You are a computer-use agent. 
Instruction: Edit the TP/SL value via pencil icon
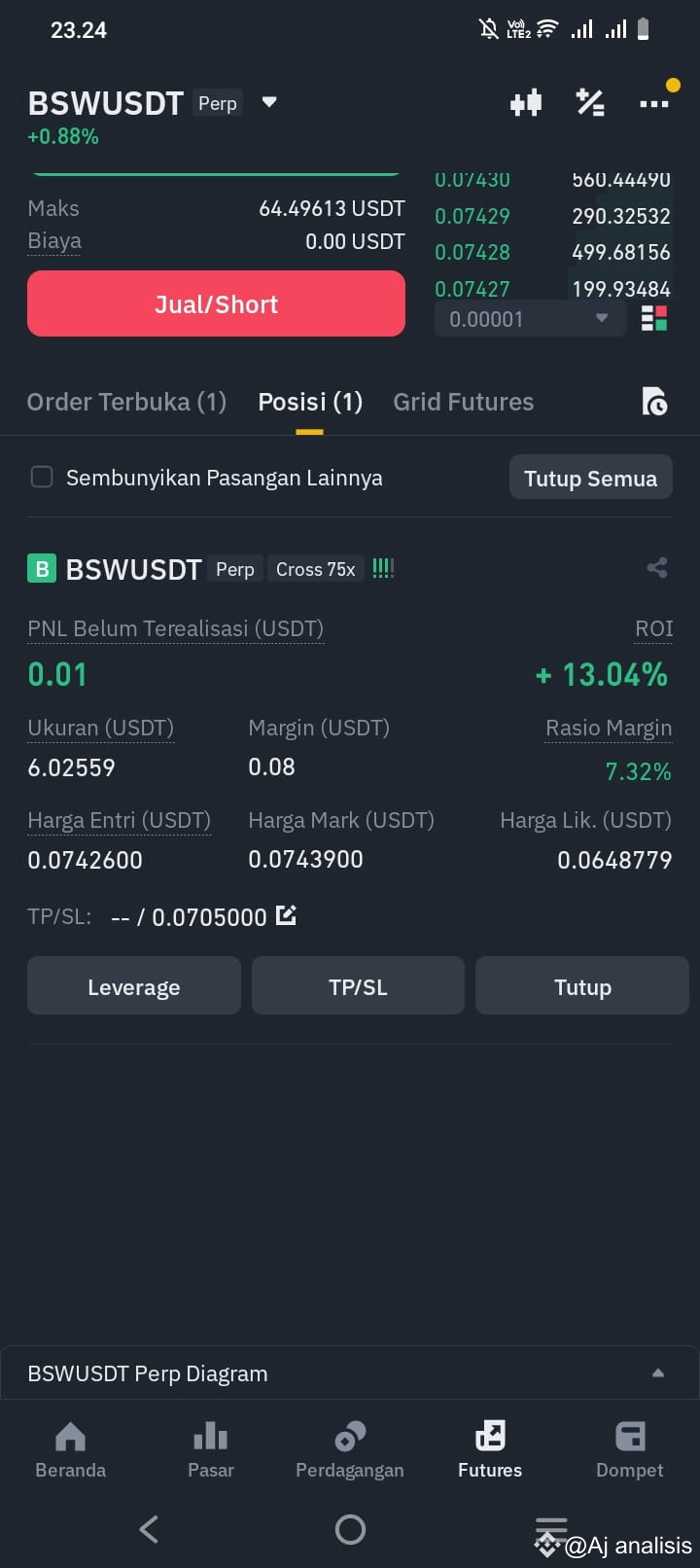click(x=284, y=915)
